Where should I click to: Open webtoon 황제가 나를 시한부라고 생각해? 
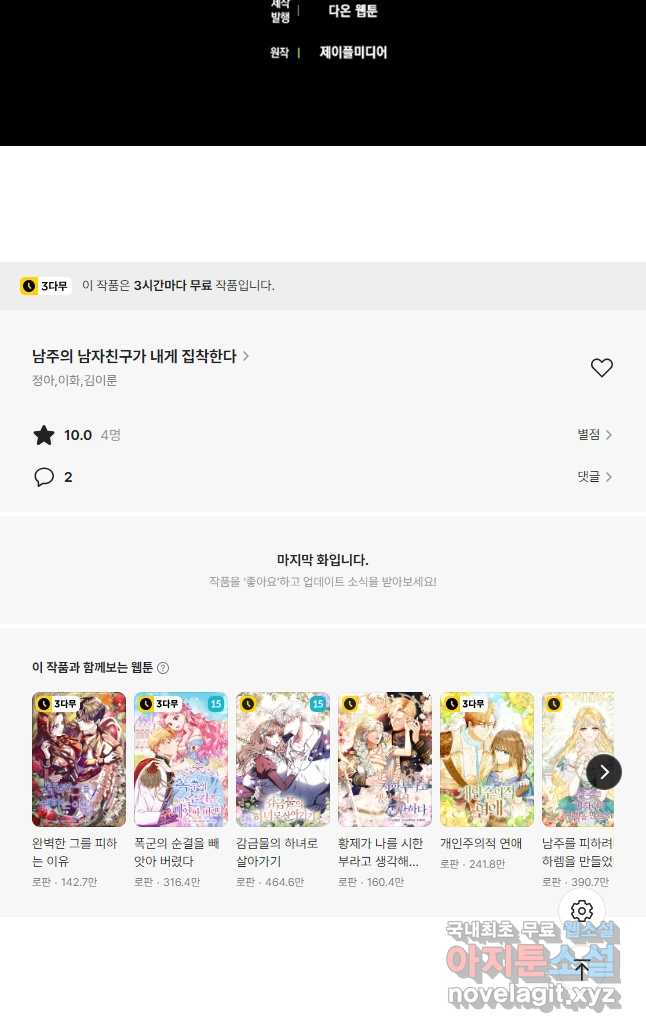(385, 759)
